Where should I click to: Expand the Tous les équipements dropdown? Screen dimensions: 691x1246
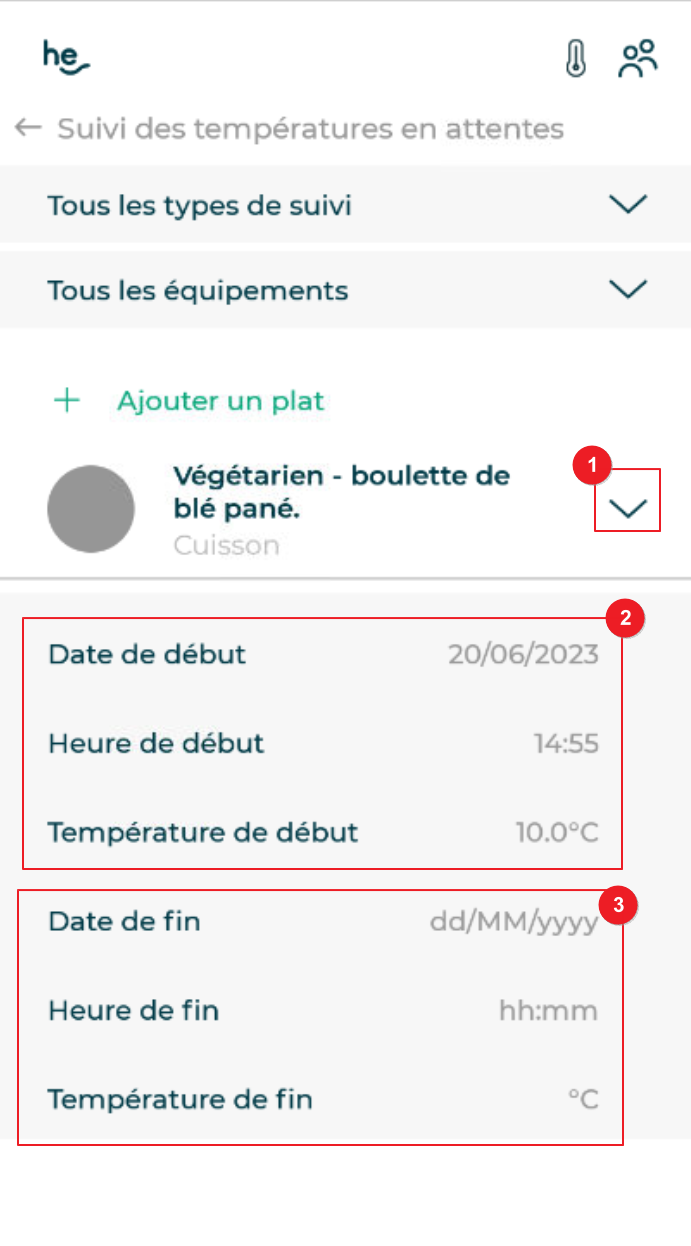(628, 290)
